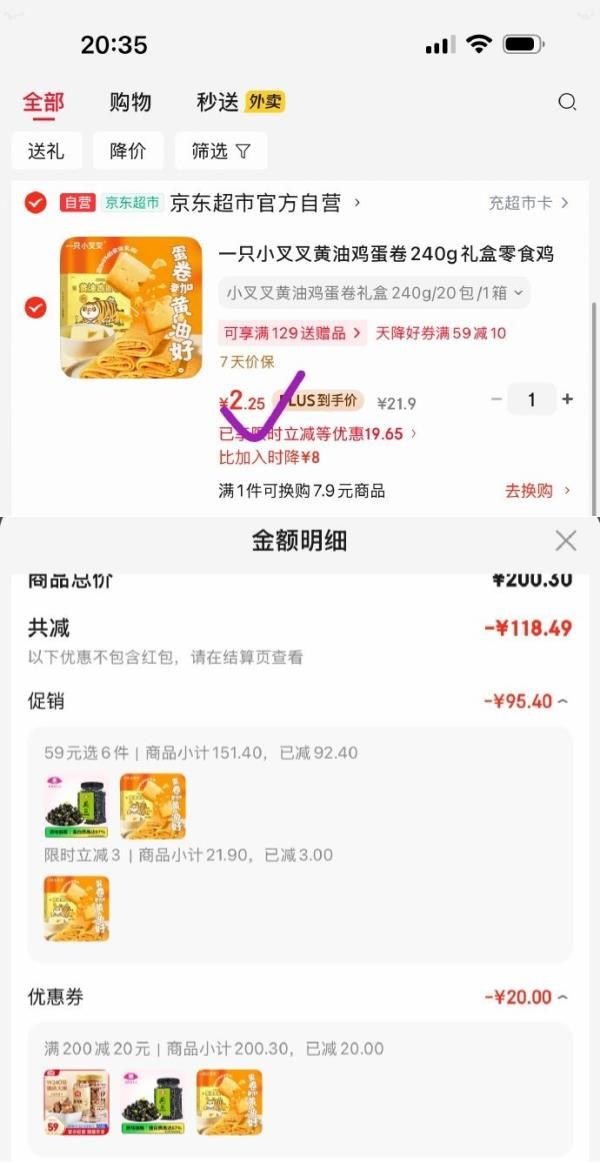Viewport: 600px width, 1163px height.
Task: Open the 充超市卡 link
Action: point(528,203)
